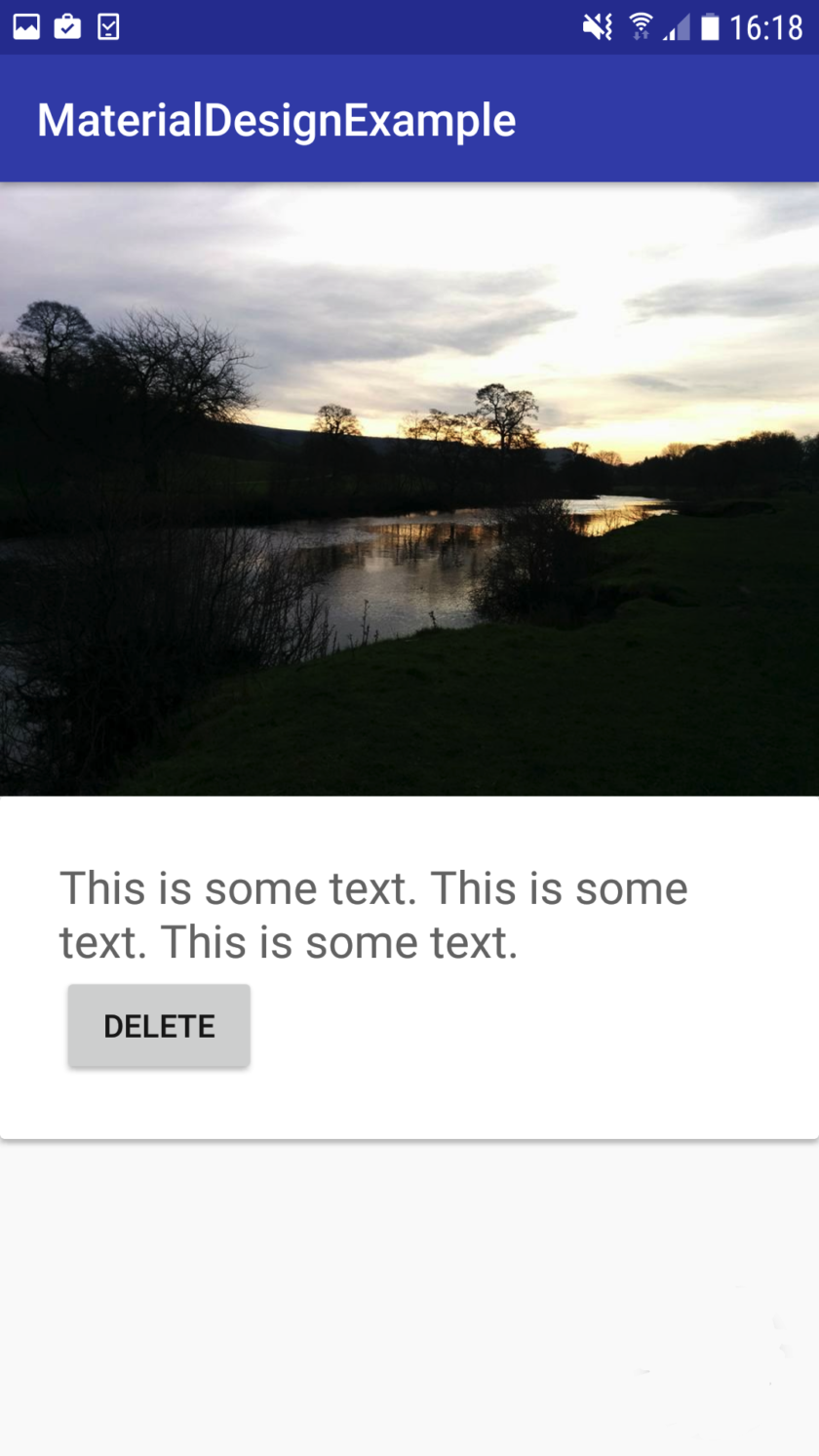Tap the briefcase check notification icon
This screenshot has width=819, height=1456.
point(67,25)
